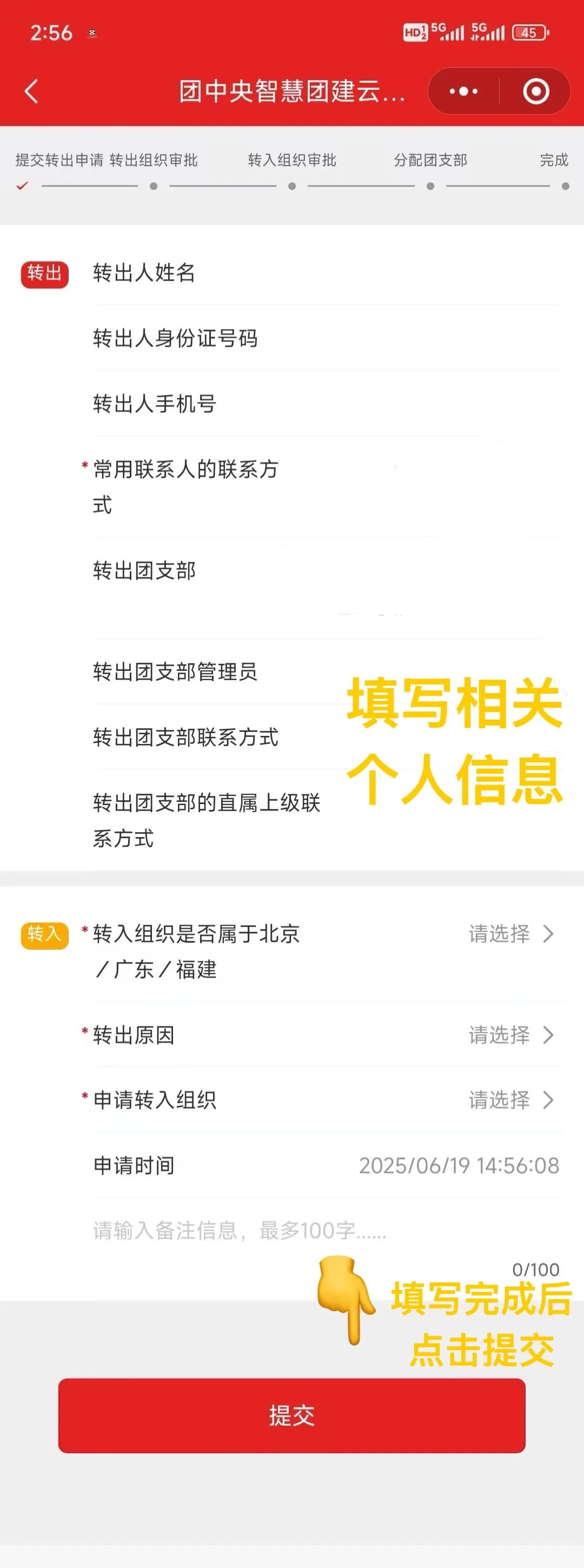Select whether 转入组织 belongs to 北京/广东/福建
The height and width of the screenshot is (1568, 584).
[x=510, y=934]
